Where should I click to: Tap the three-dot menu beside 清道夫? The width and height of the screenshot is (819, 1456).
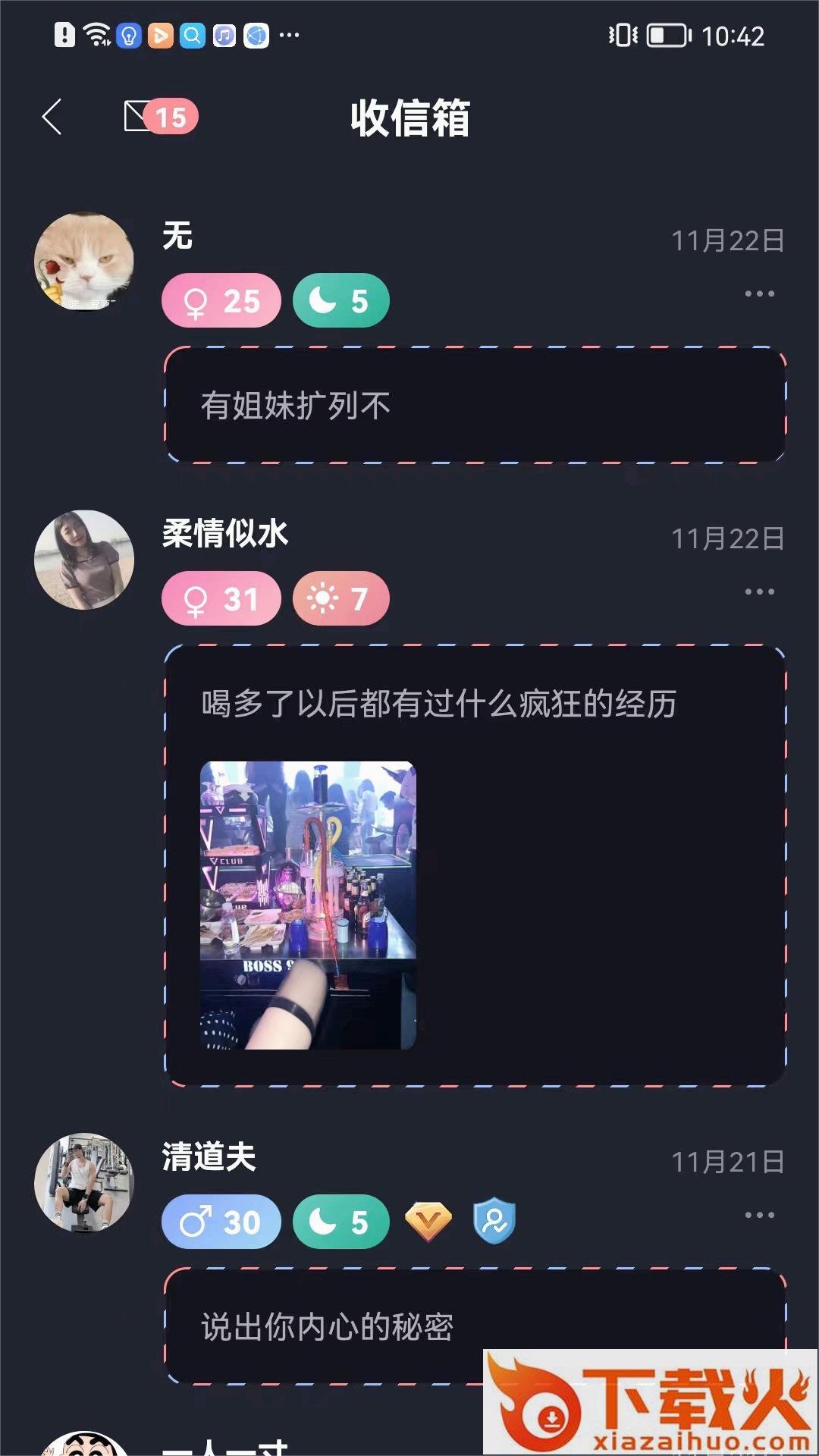click(x=759, y=1215)
